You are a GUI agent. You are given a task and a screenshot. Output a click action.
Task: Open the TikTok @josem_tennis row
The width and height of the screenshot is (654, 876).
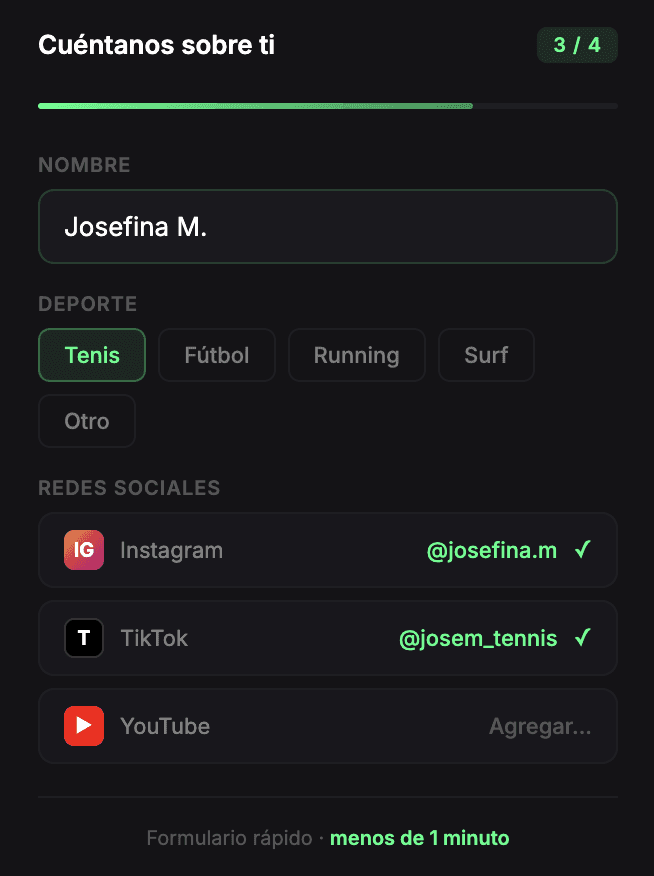(x=327, y=638)
